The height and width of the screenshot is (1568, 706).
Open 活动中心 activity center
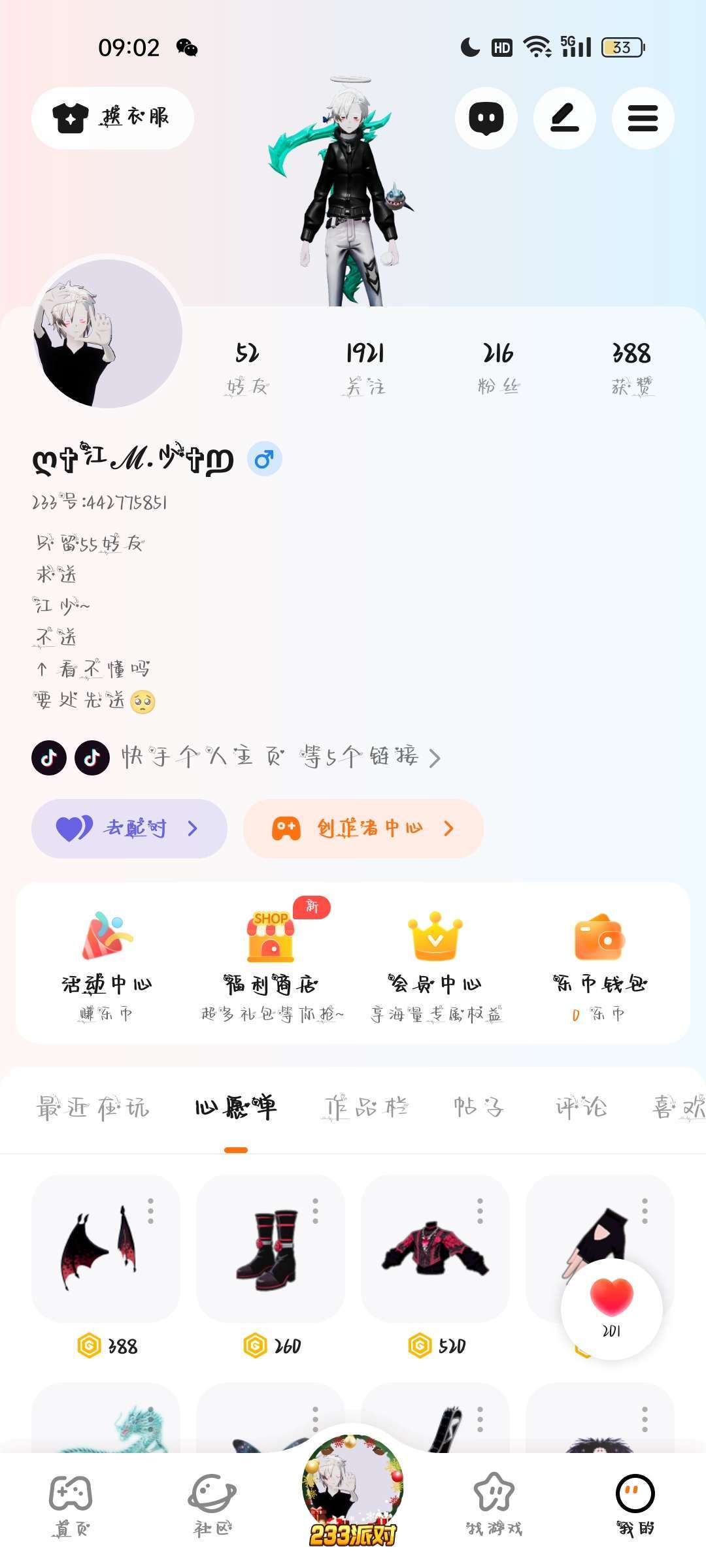coord(107,964)
